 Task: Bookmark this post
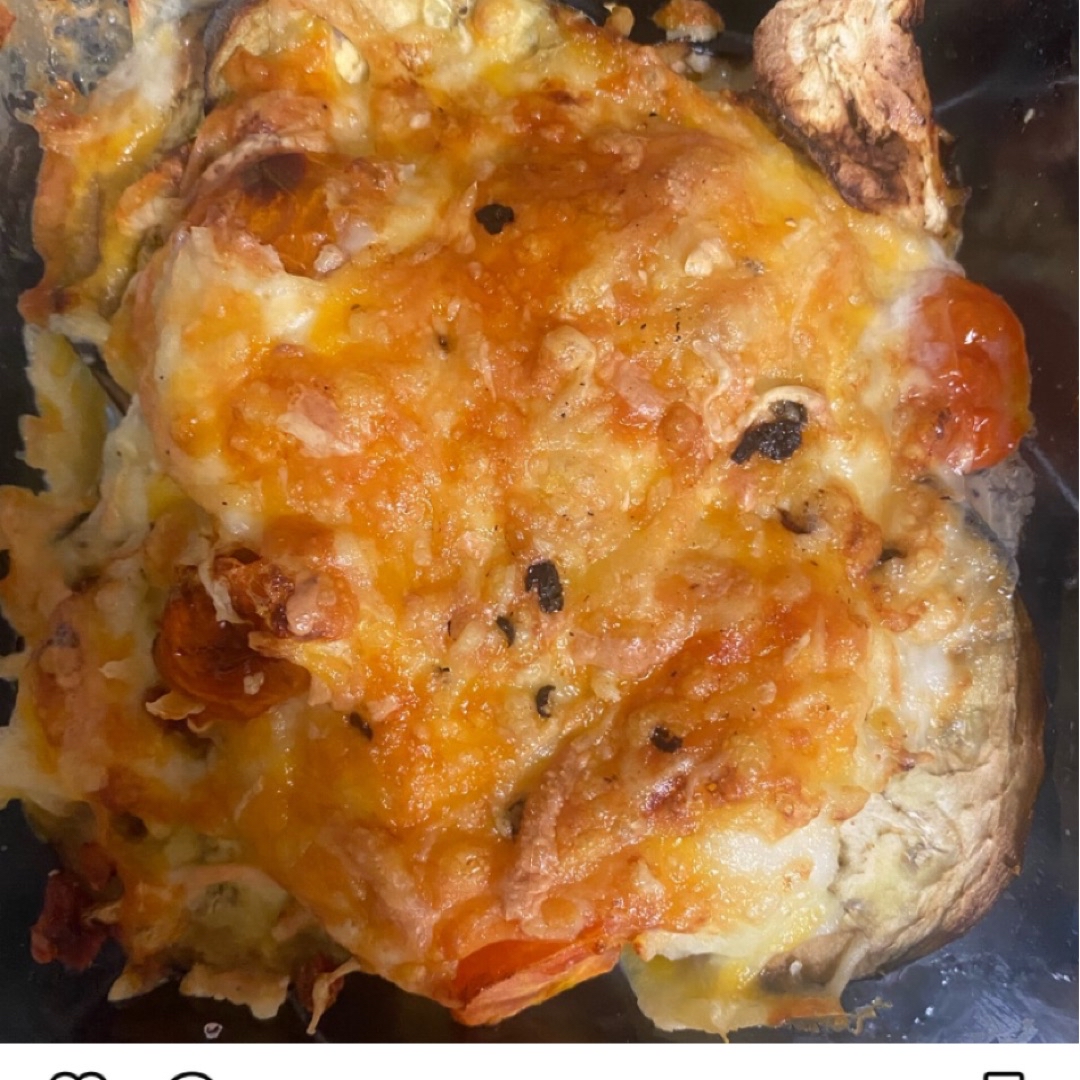(1002, 1075)
